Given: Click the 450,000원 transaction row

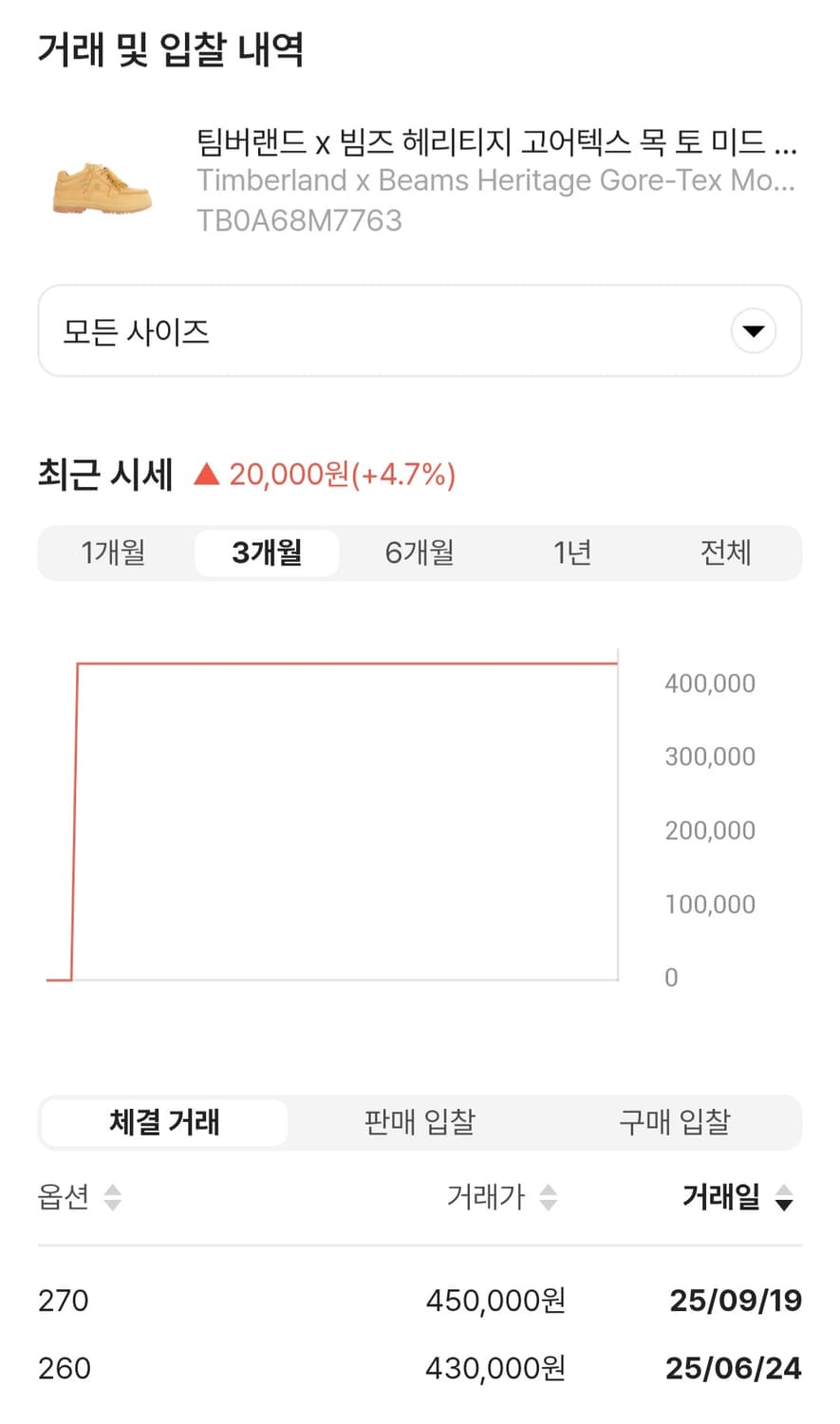Looking at the screenshot, I should point(495,1300).
